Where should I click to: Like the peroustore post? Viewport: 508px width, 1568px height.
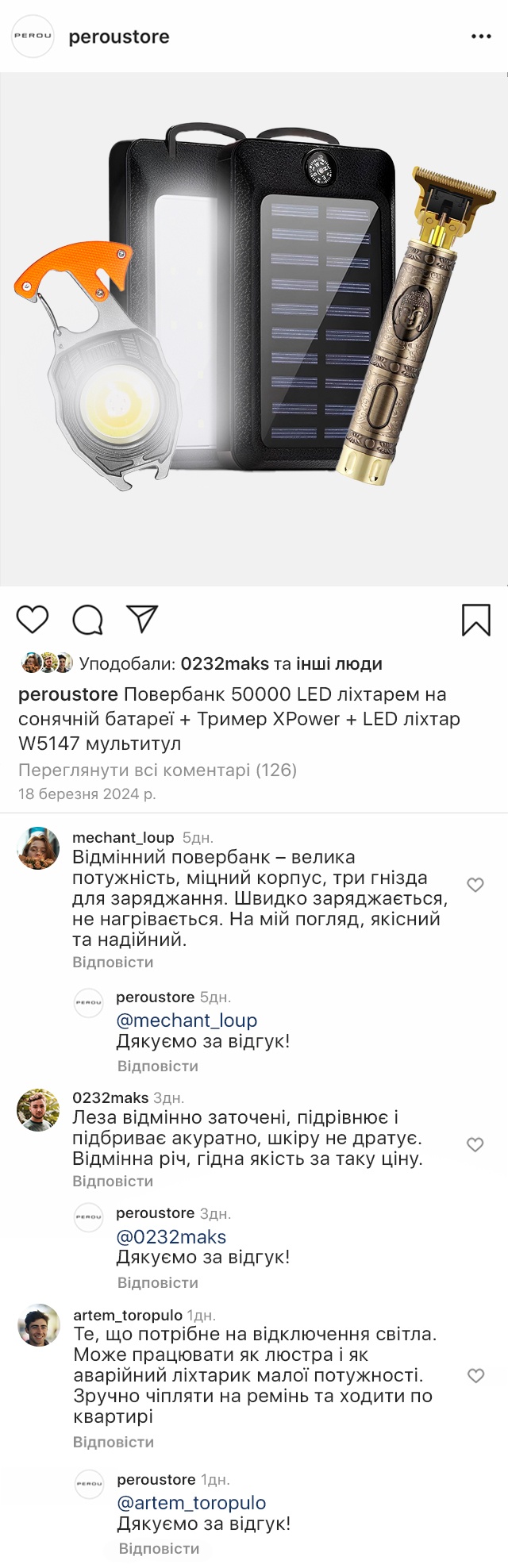(x=33, y=620)
